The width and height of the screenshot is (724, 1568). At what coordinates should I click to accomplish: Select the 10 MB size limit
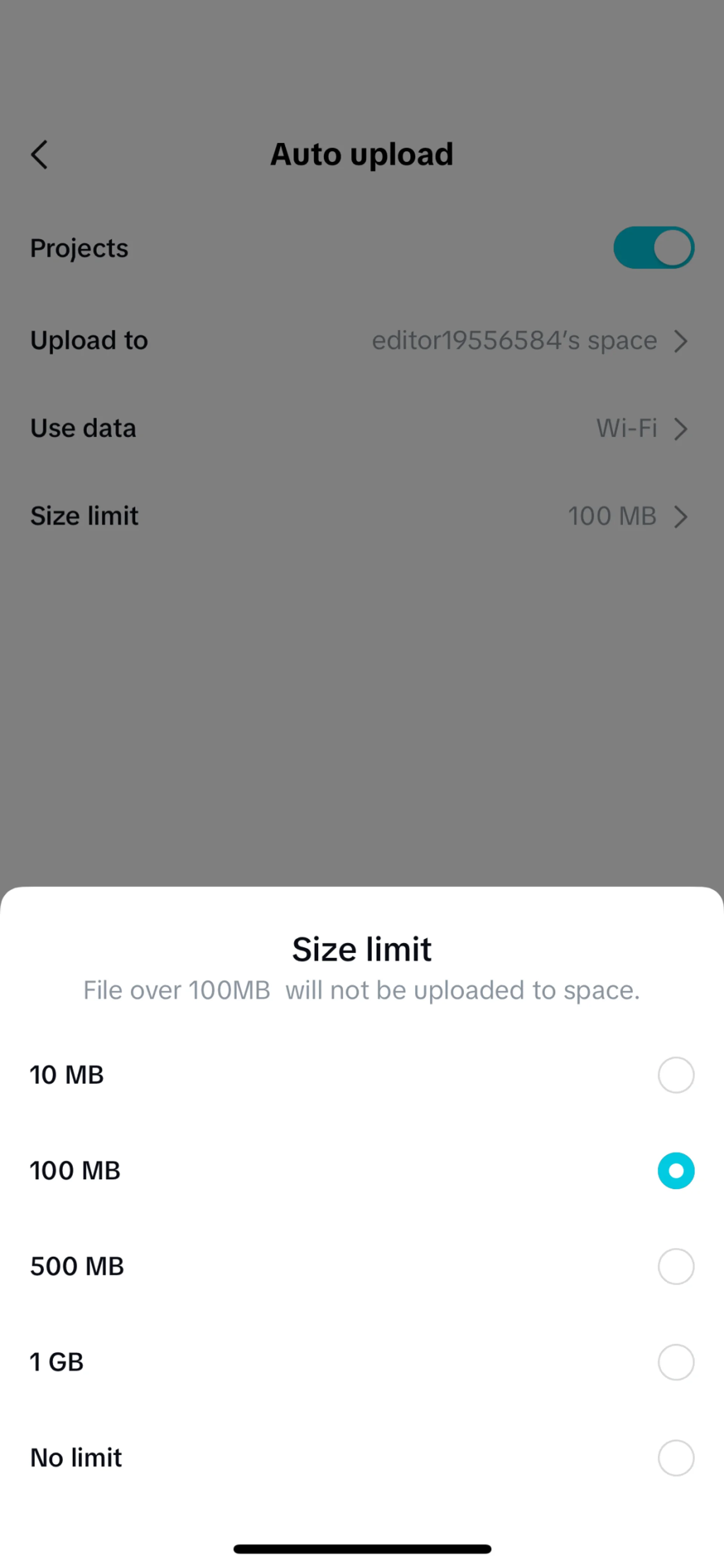point(362,1075)
